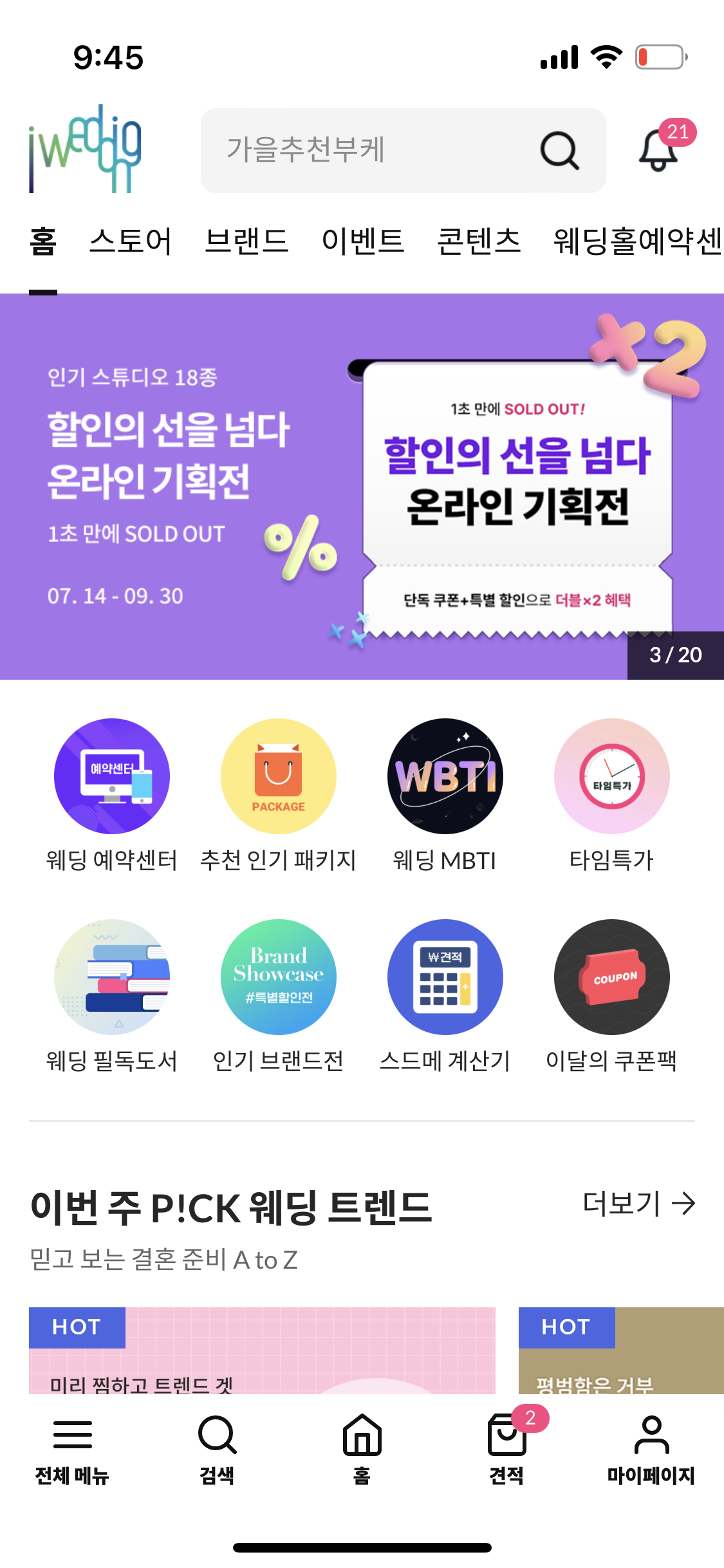Switch to the 이벤트 tab
The image size is (724, 1568).
pos(363,241)
